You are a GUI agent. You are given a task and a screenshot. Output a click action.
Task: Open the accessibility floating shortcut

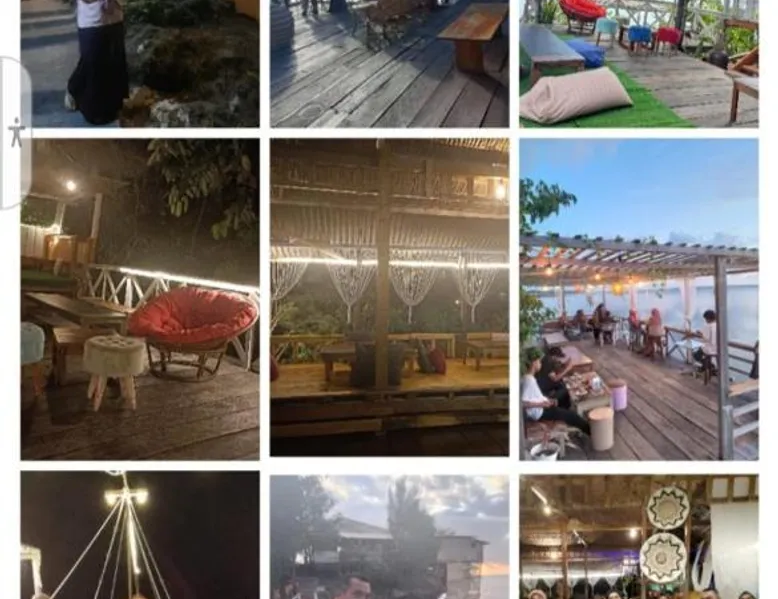point(14,133)
